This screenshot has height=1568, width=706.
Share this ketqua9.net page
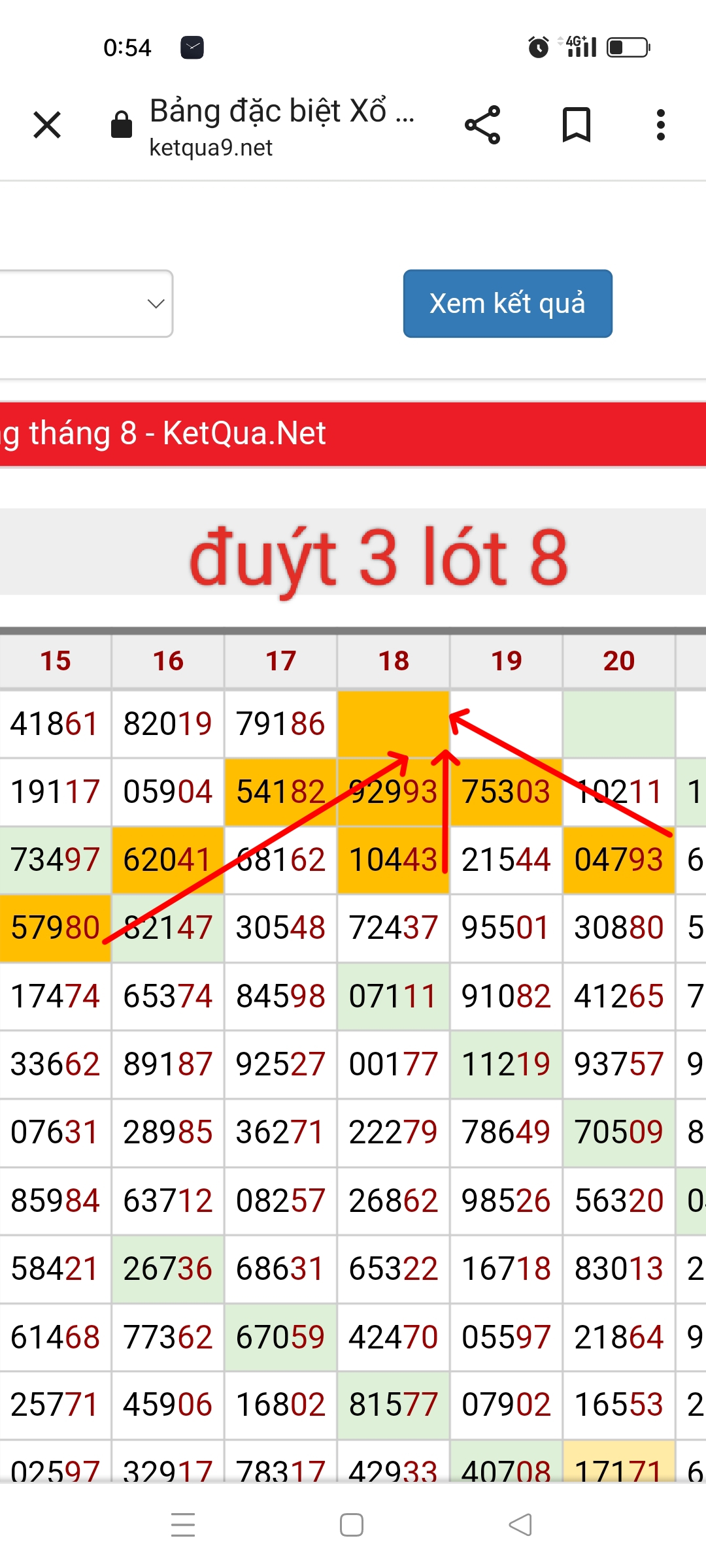click(482, 125)
